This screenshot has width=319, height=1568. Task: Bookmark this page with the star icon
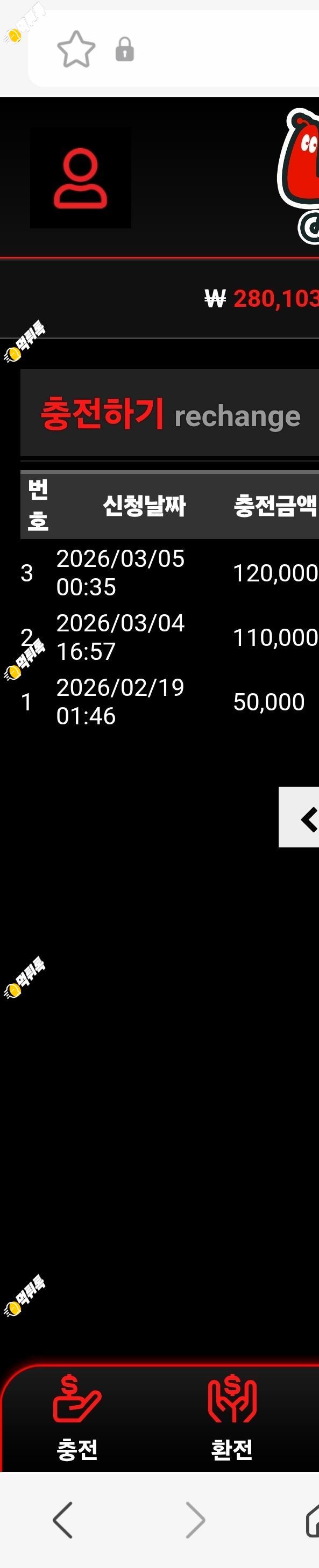pos(76,49)
